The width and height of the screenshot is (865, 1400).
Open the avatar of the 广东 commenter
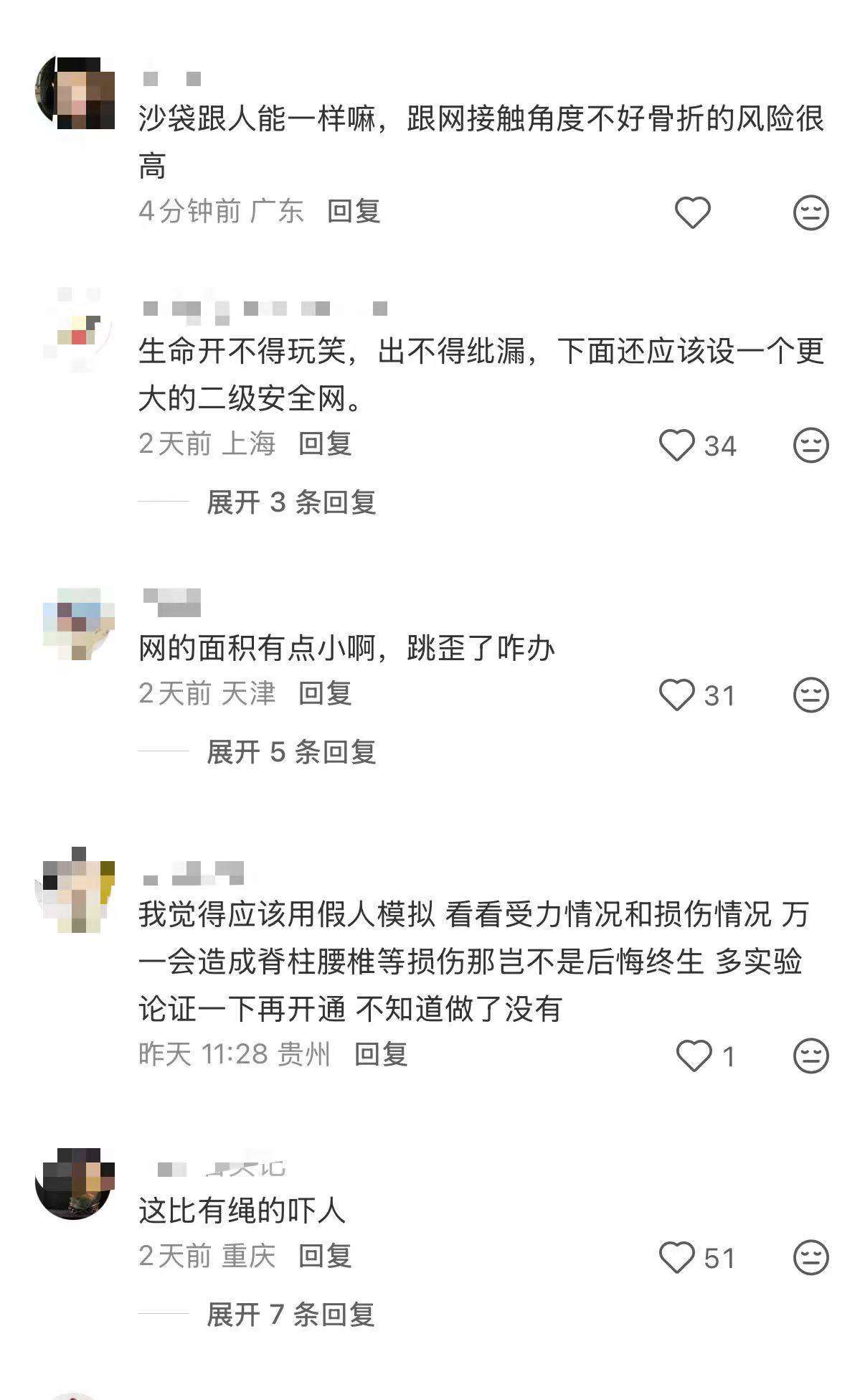click(x=75, y=93)
